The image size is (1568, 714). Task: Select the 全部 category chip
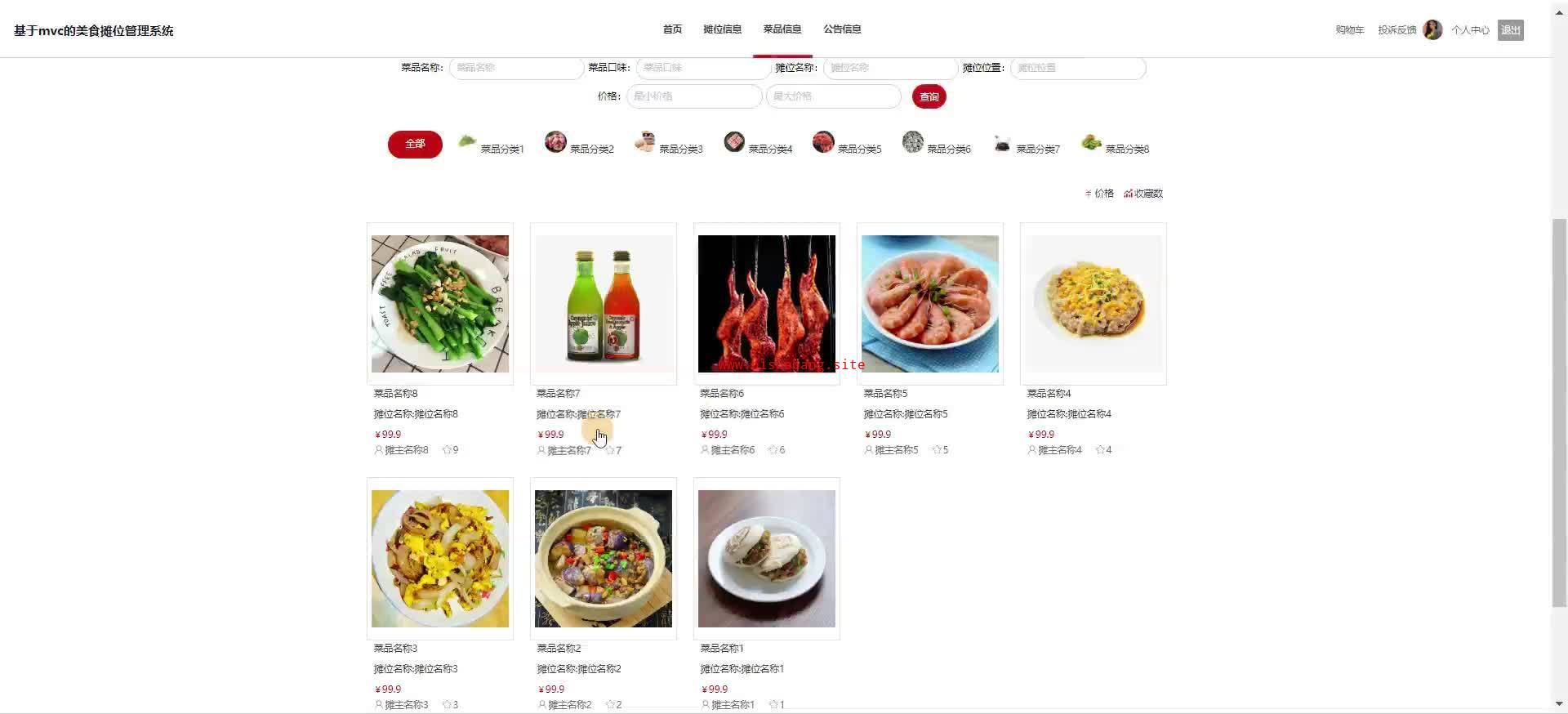(x=415, y=144)
